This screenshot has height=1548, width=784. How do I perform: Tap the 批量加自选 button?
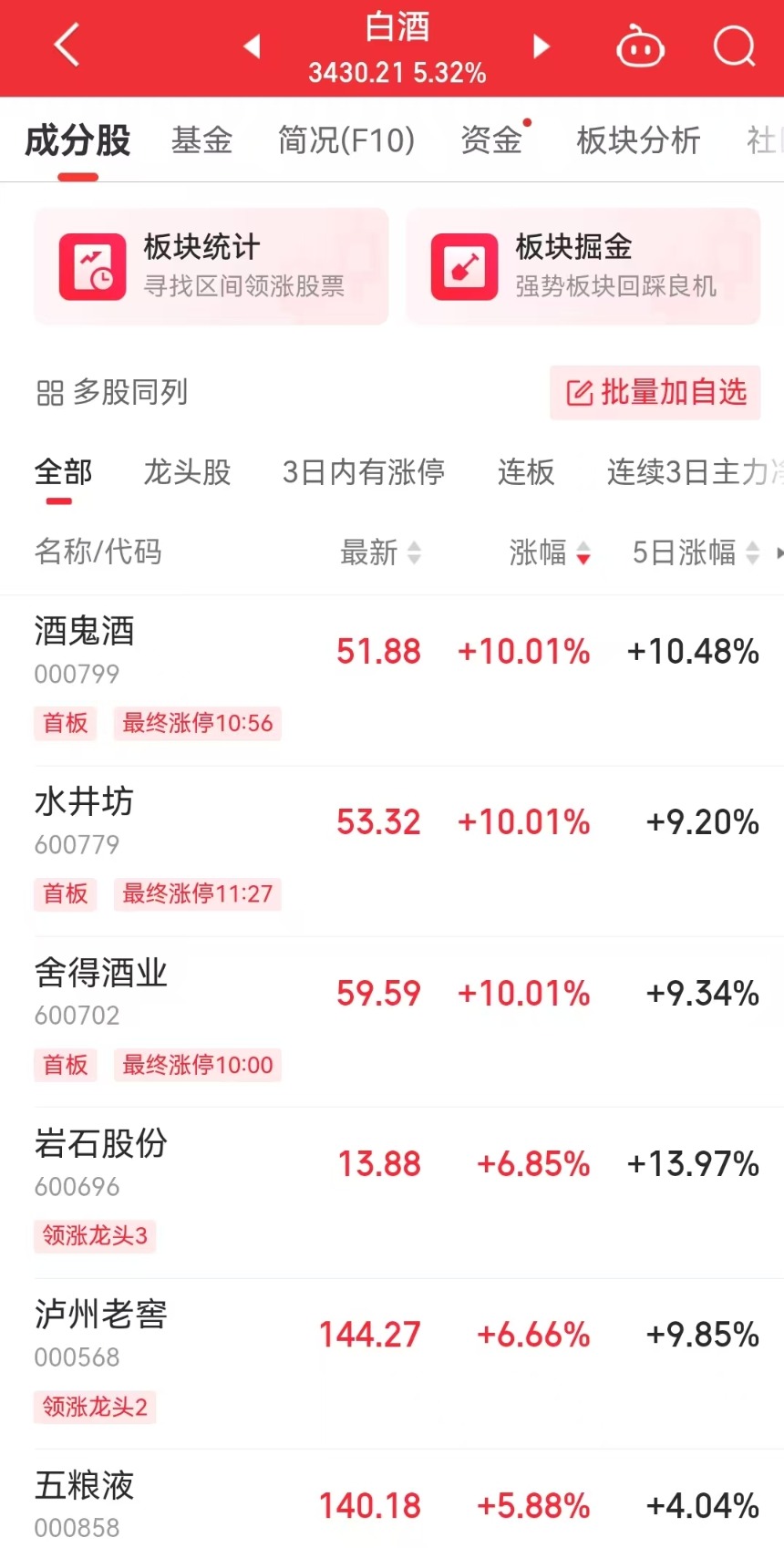click(x=655, y=393)
